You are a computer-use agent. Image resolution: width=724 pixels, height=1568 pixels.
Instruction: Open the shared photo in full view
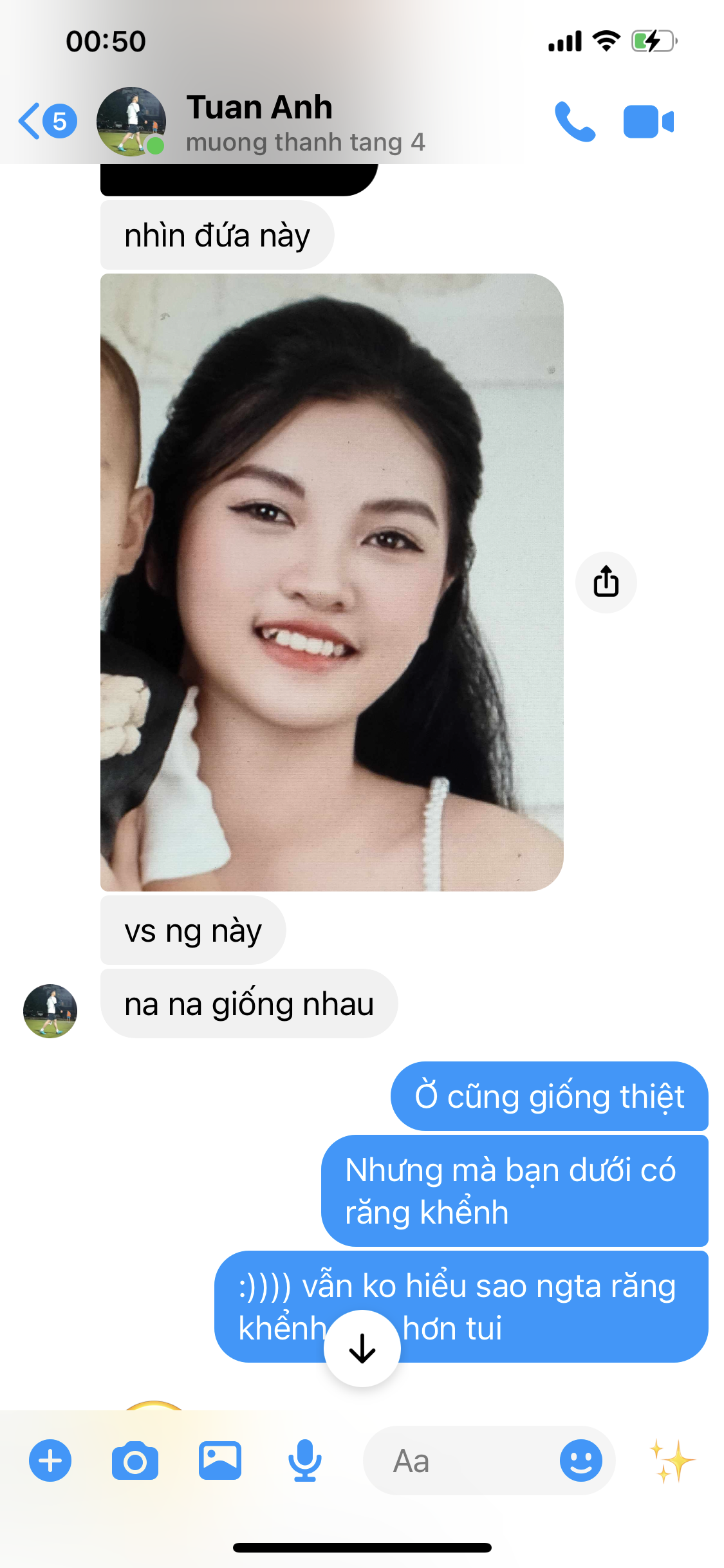coord(331,582)
